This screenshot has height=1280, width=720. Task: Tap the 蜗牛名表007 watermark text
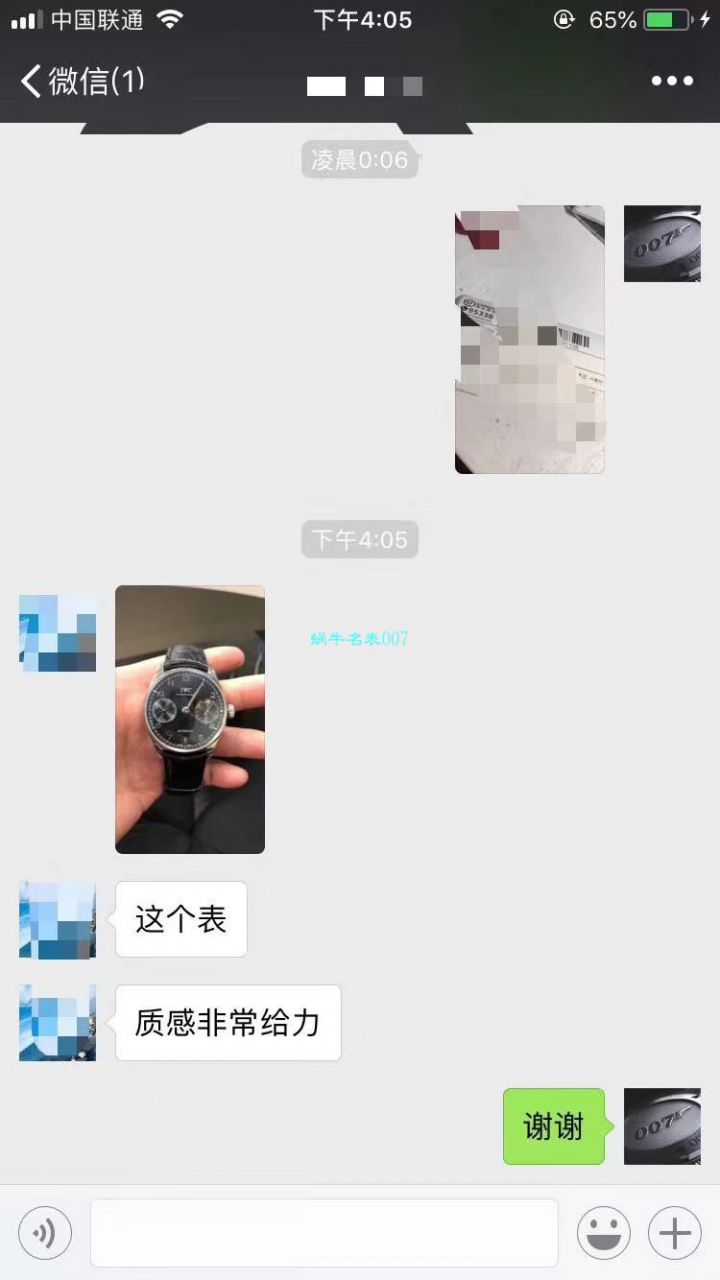[x=360, y=637]
